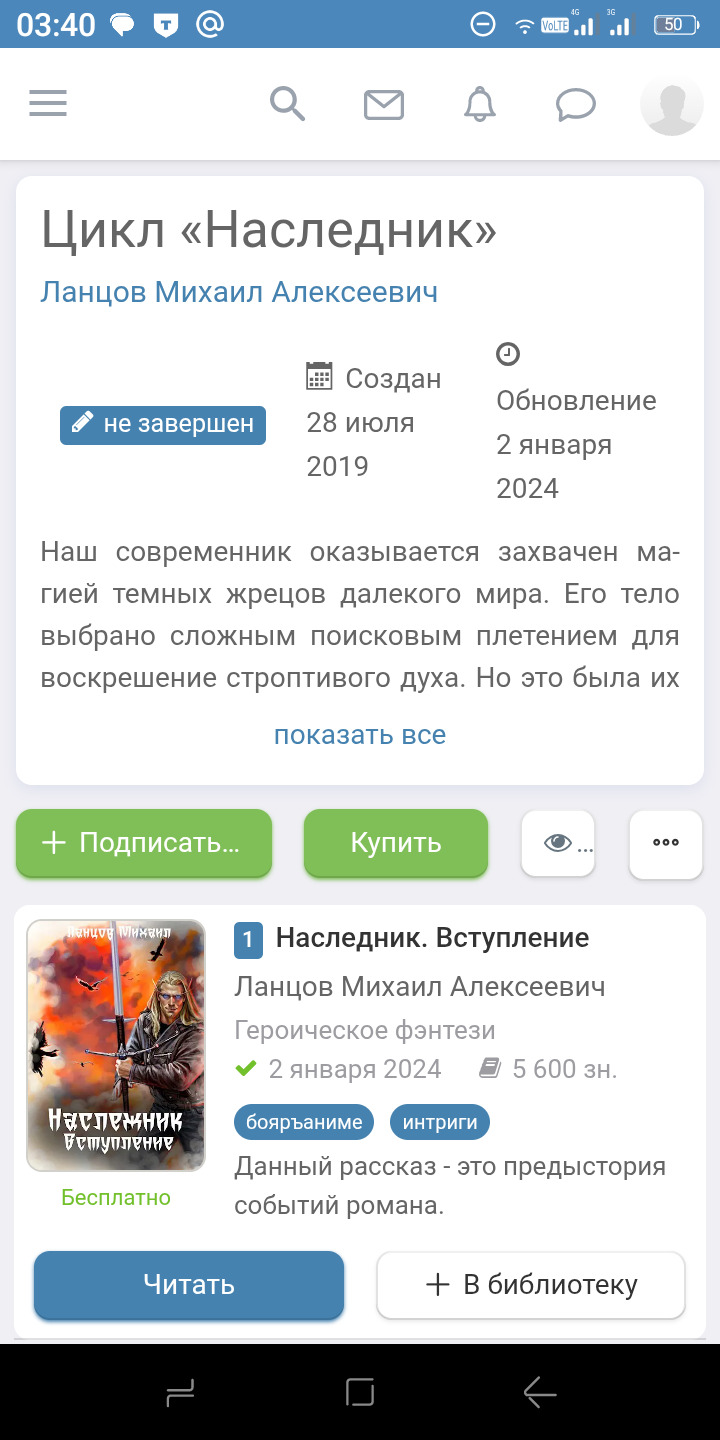The height and width of the screenshot is (1440, 720).
Task: Tap the «Купить» button
Action: pyautogui.click(x=396, y=843)
